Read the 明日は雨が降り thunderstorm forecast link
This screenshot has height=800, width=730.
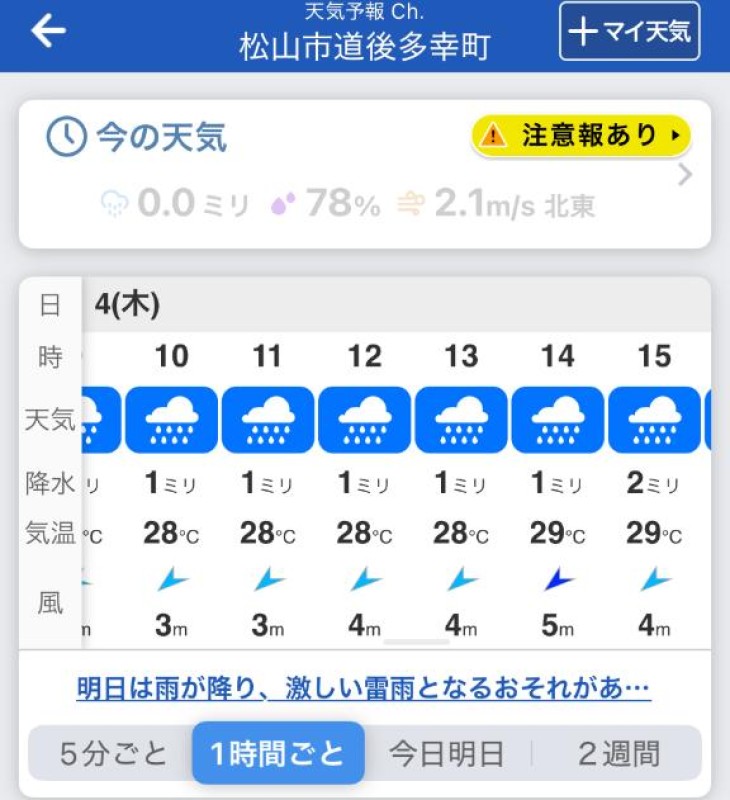[x=364, y=688]
